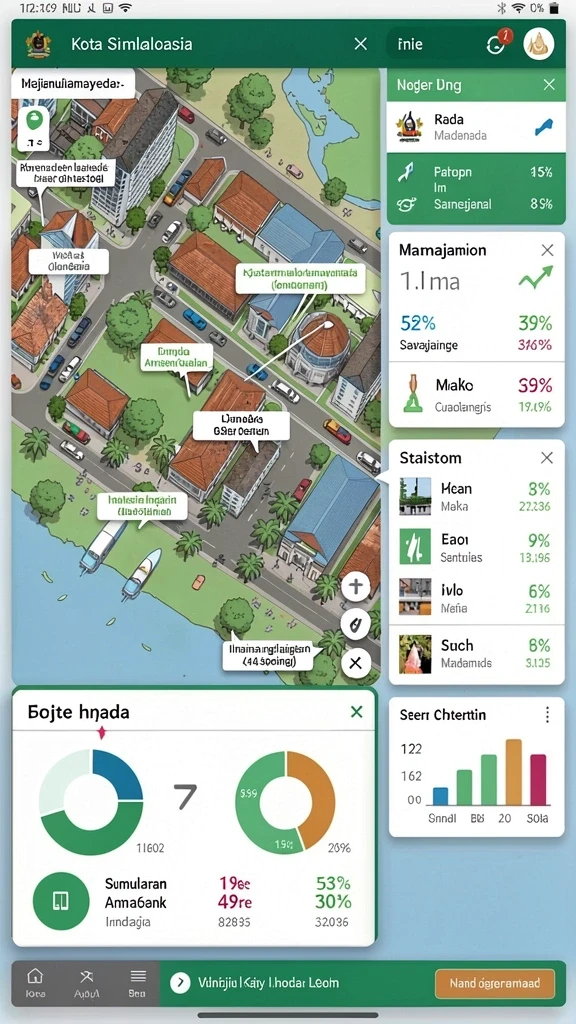Open overflow menu on Seert Chtertin chart
The width and height of the screenshot is (576, 1024).
(x=547, y=715)
